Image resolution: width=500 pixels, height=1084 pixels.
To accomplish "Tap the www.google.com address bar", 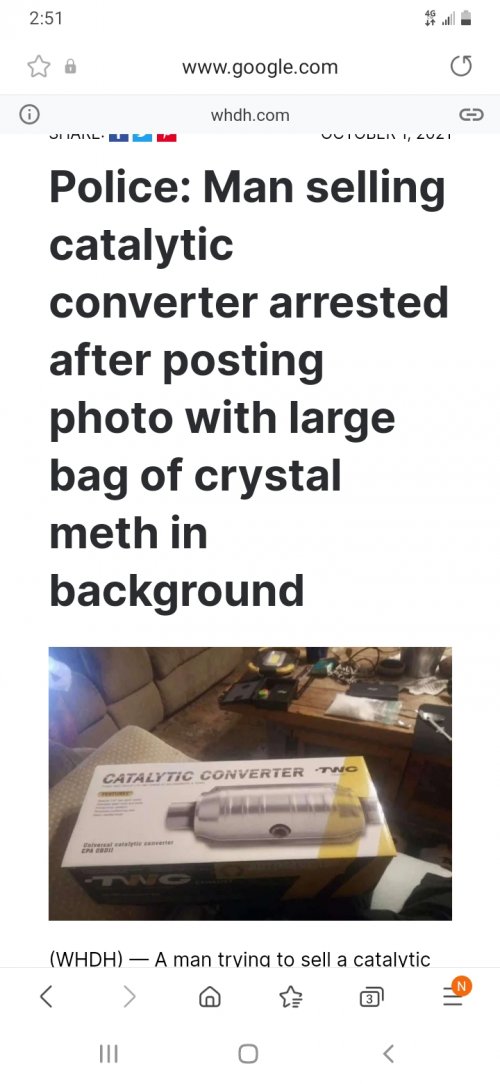I will tap(260, 67).
